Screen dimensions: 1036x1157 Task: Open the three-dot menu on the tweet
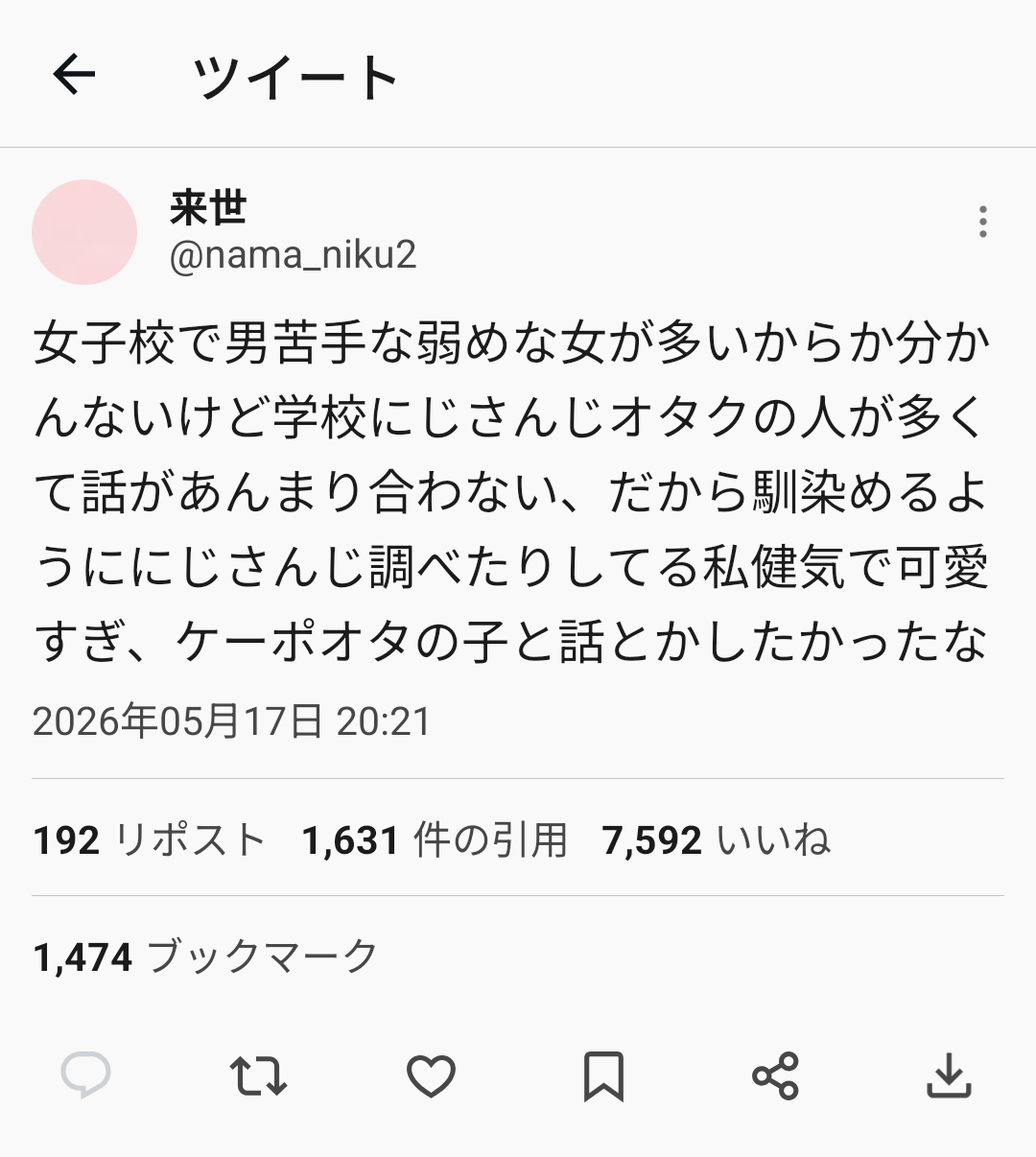pyautogui.click(x=982, y=222)
